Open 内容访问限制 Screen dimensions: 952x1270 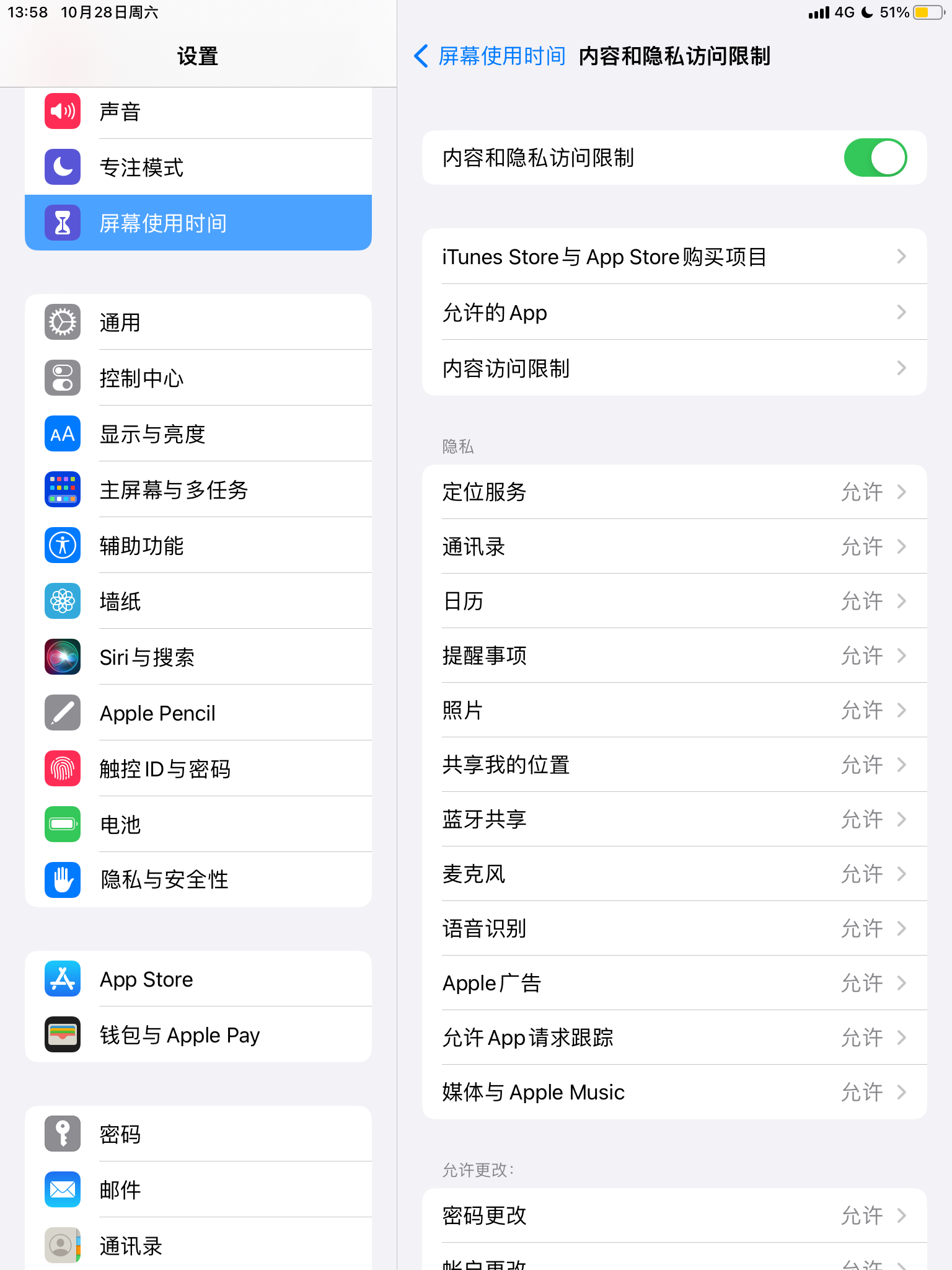point(674,368)
